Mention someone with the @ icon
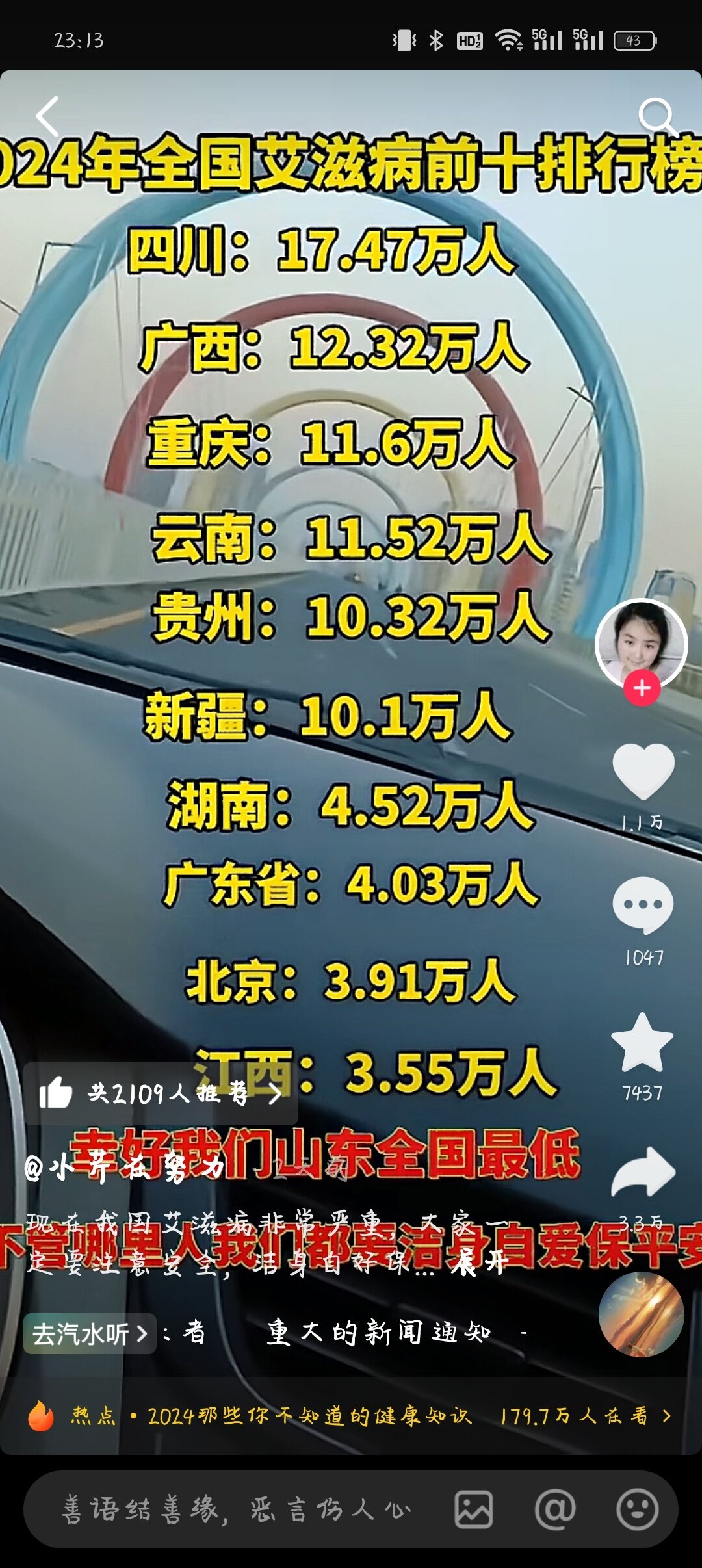 [x=555, y=1509]
